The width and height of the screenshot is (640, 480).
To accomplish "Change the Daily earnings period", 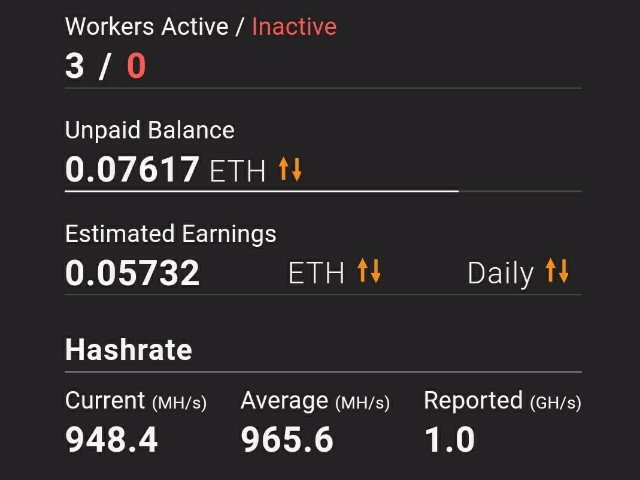I will (x=557, y=272).
